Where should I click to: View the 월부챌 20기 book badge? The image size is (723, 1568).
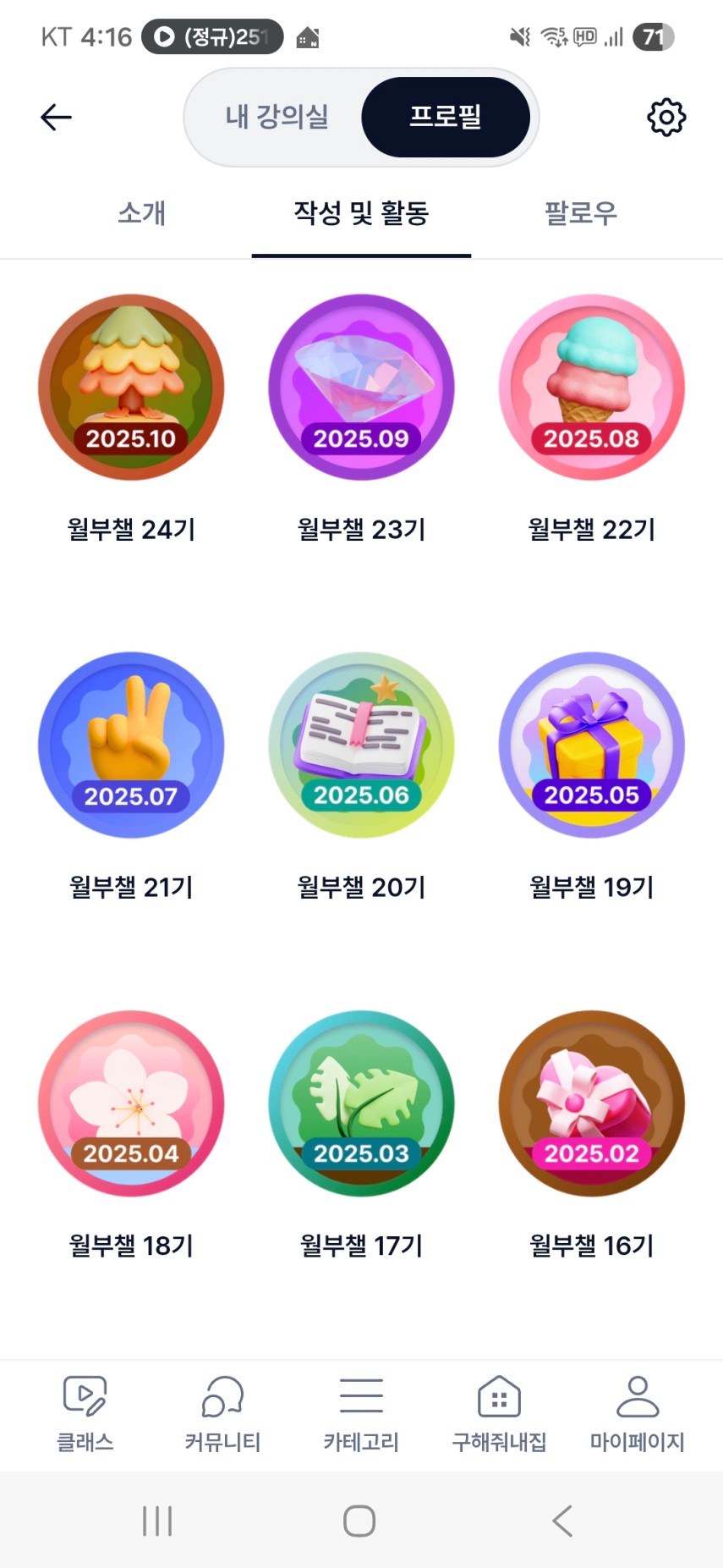[x=361, y=745]
